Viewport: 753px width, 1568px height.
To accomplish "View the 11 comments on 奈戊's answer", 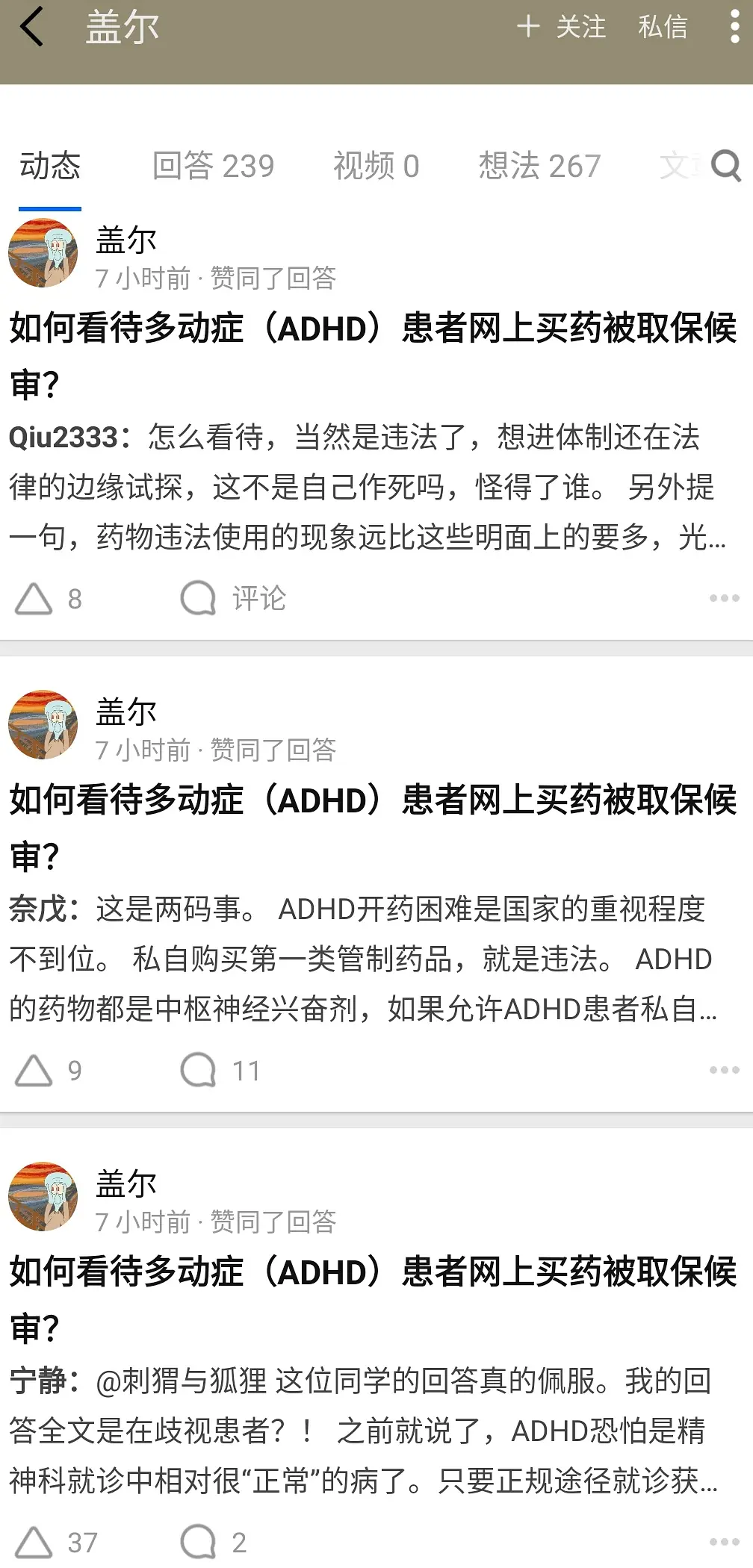I will pos(220,1071).
